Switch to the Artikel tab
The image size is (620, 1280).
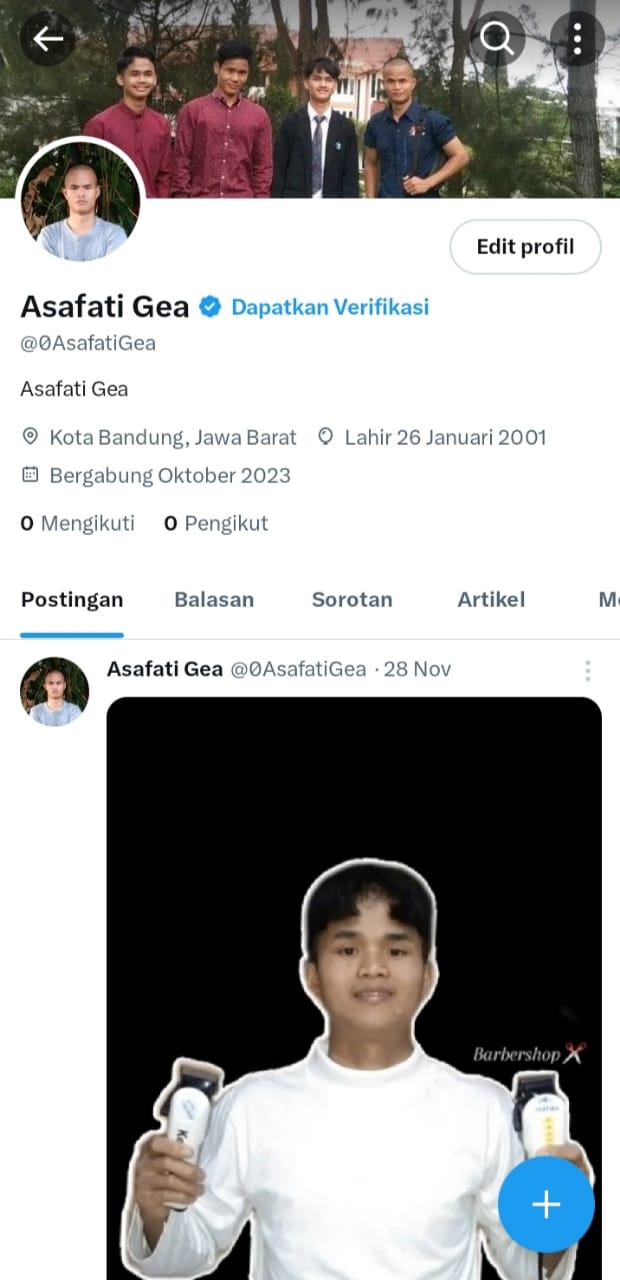(491, 600)
